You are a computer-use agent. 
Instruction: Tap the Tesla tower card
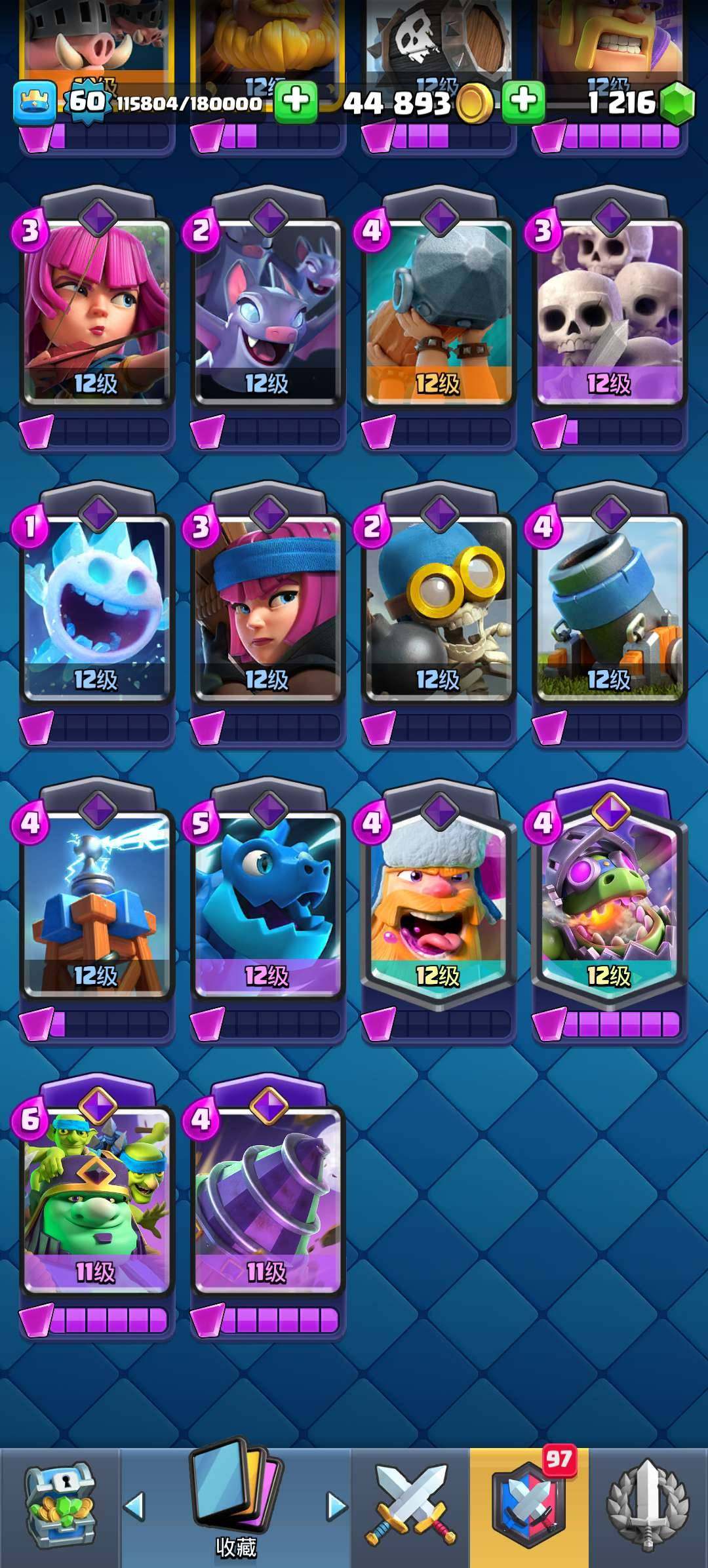click(96, 901)
